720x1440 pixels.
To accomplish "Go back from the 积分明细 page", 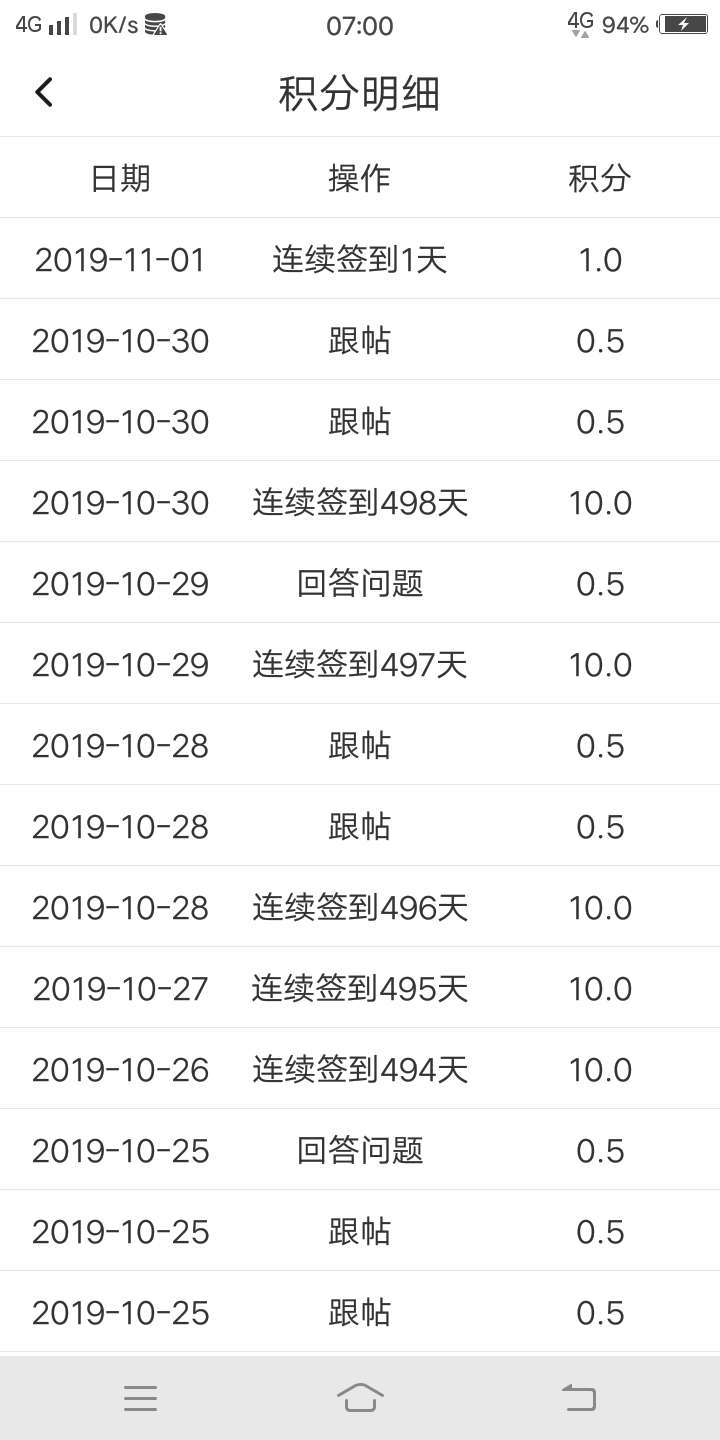I will click(x=44, y=93).
